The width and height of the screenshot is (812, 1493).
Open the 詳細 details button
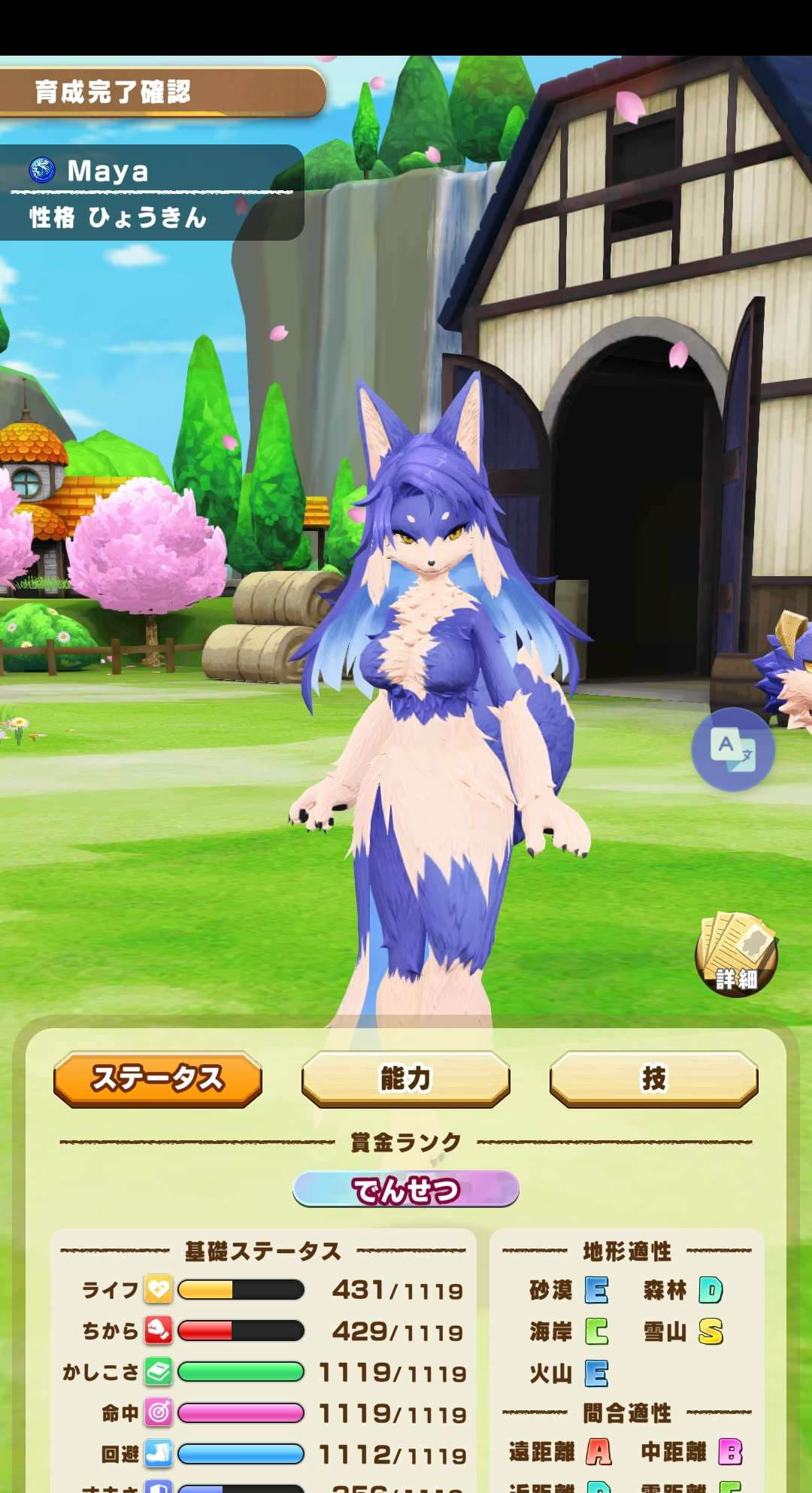click(x=736, y=954)
